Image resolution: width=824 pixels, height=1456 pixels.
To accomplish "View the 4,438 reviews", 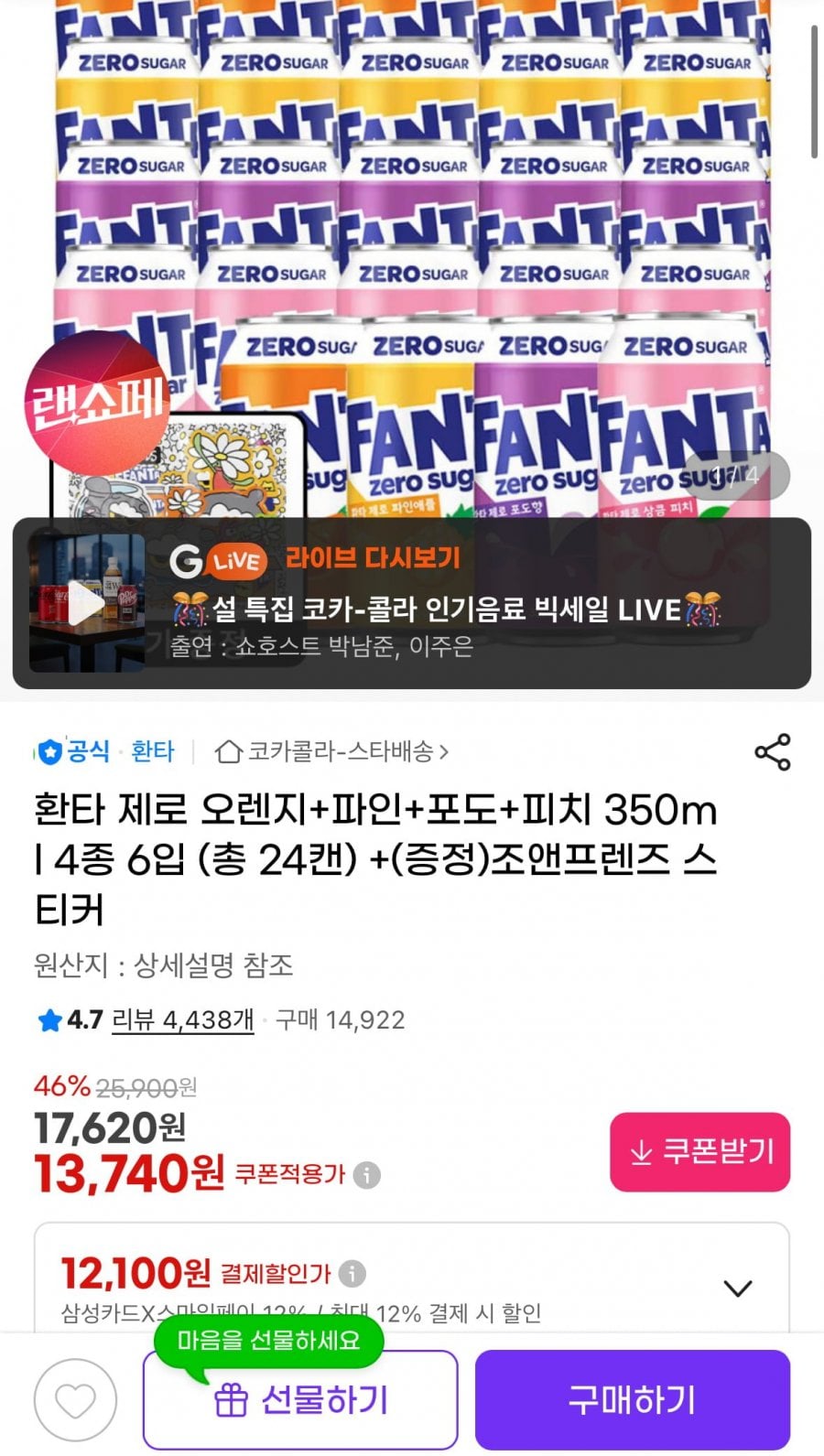I will [x=182, y=1019].
